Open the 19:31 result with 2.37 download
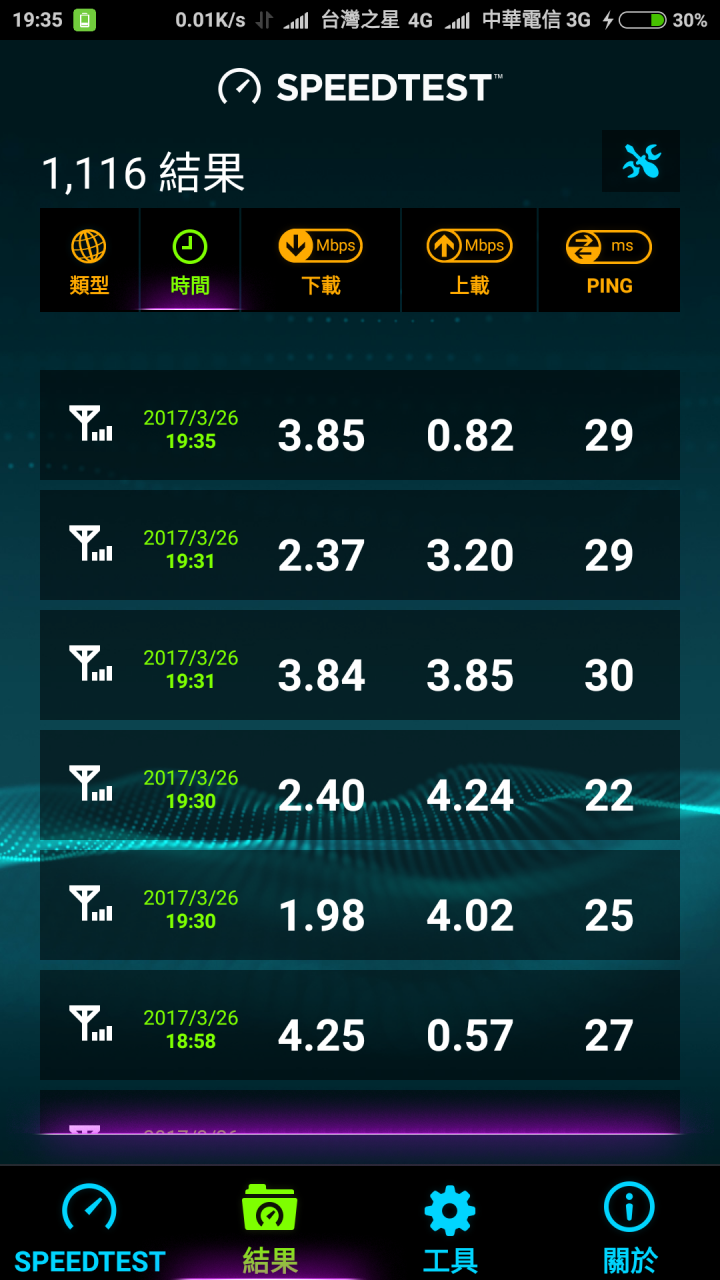Viewport: 720px width, 1280px height. coord(360,545)
